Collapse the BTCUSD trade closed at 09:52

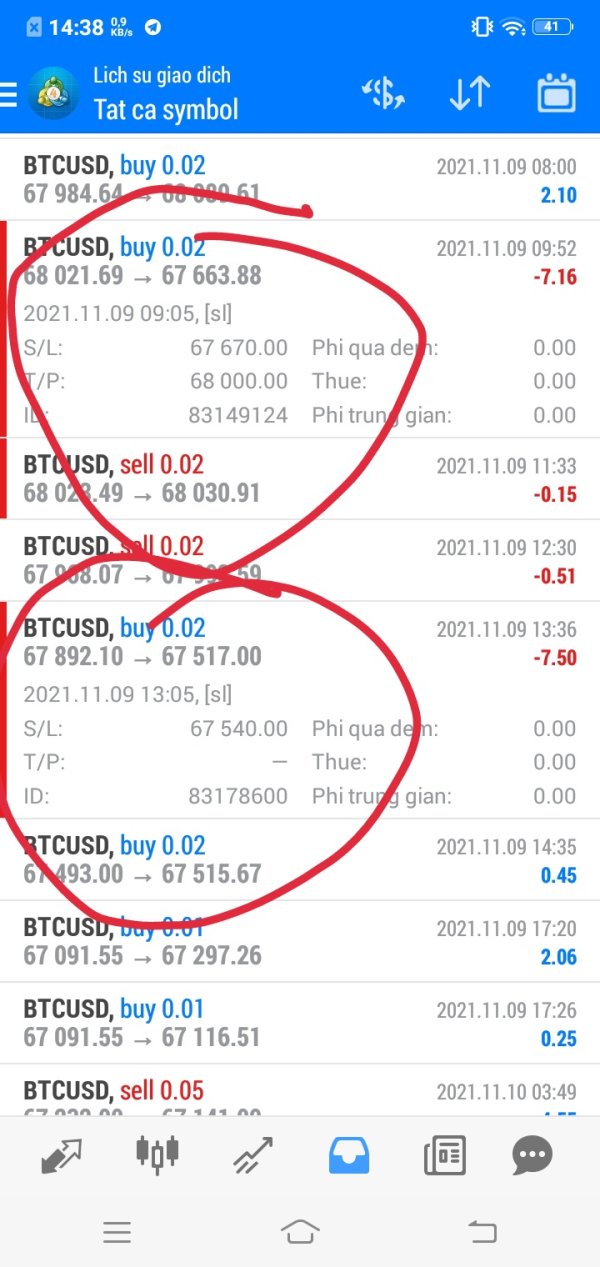300,329
